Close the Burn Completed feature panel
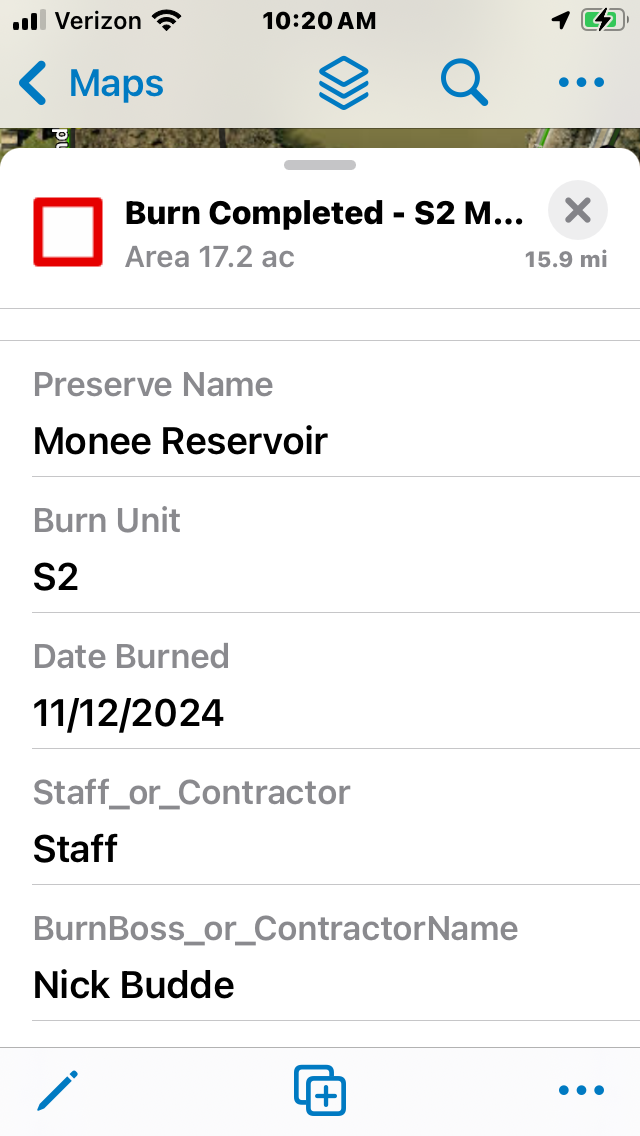640x1136 pixels. (577, 211)
